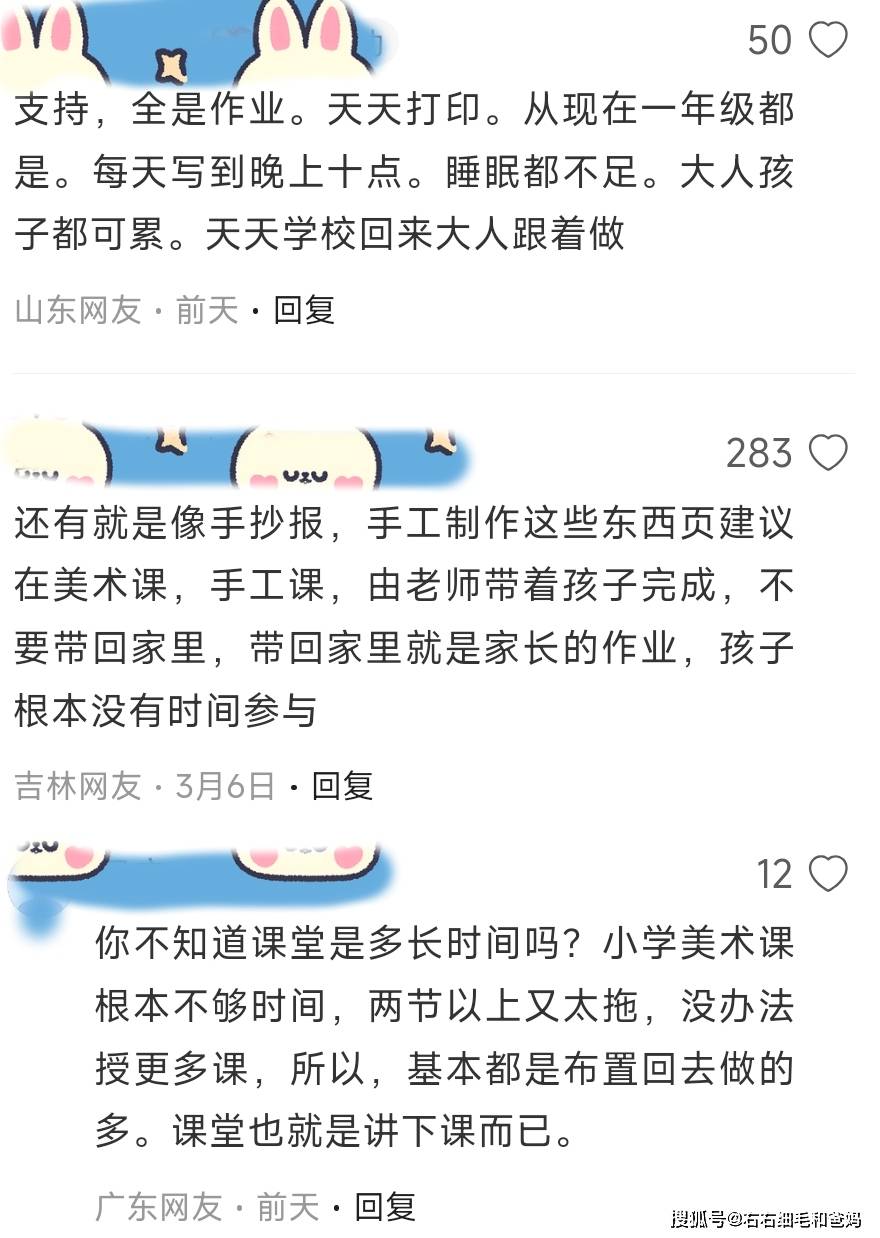
Task: Reply to the Shandong user's comment
Action: (x=304, y=310)
